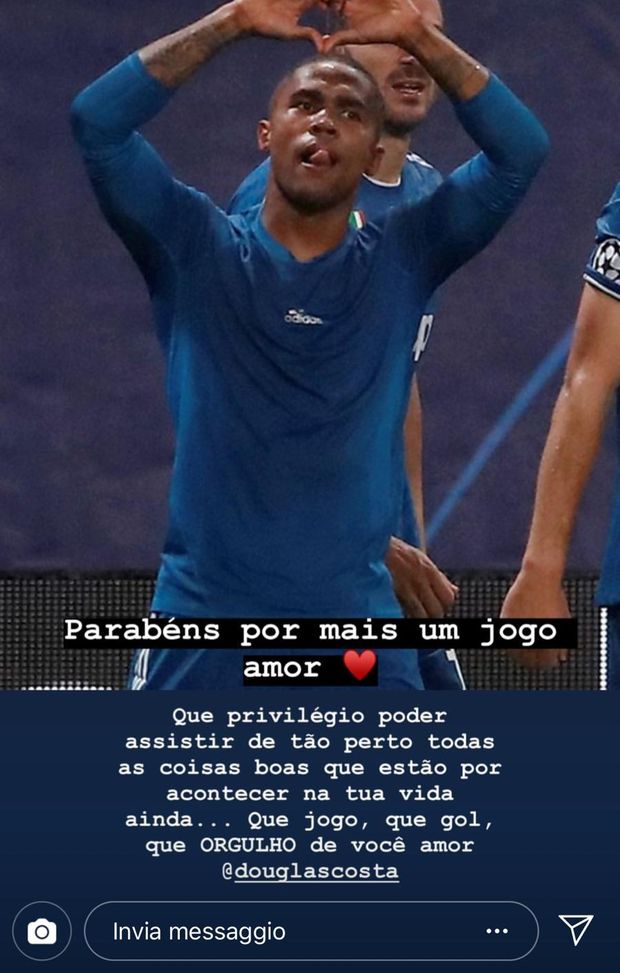Open the camera to reply

click(x=41, y=931)
